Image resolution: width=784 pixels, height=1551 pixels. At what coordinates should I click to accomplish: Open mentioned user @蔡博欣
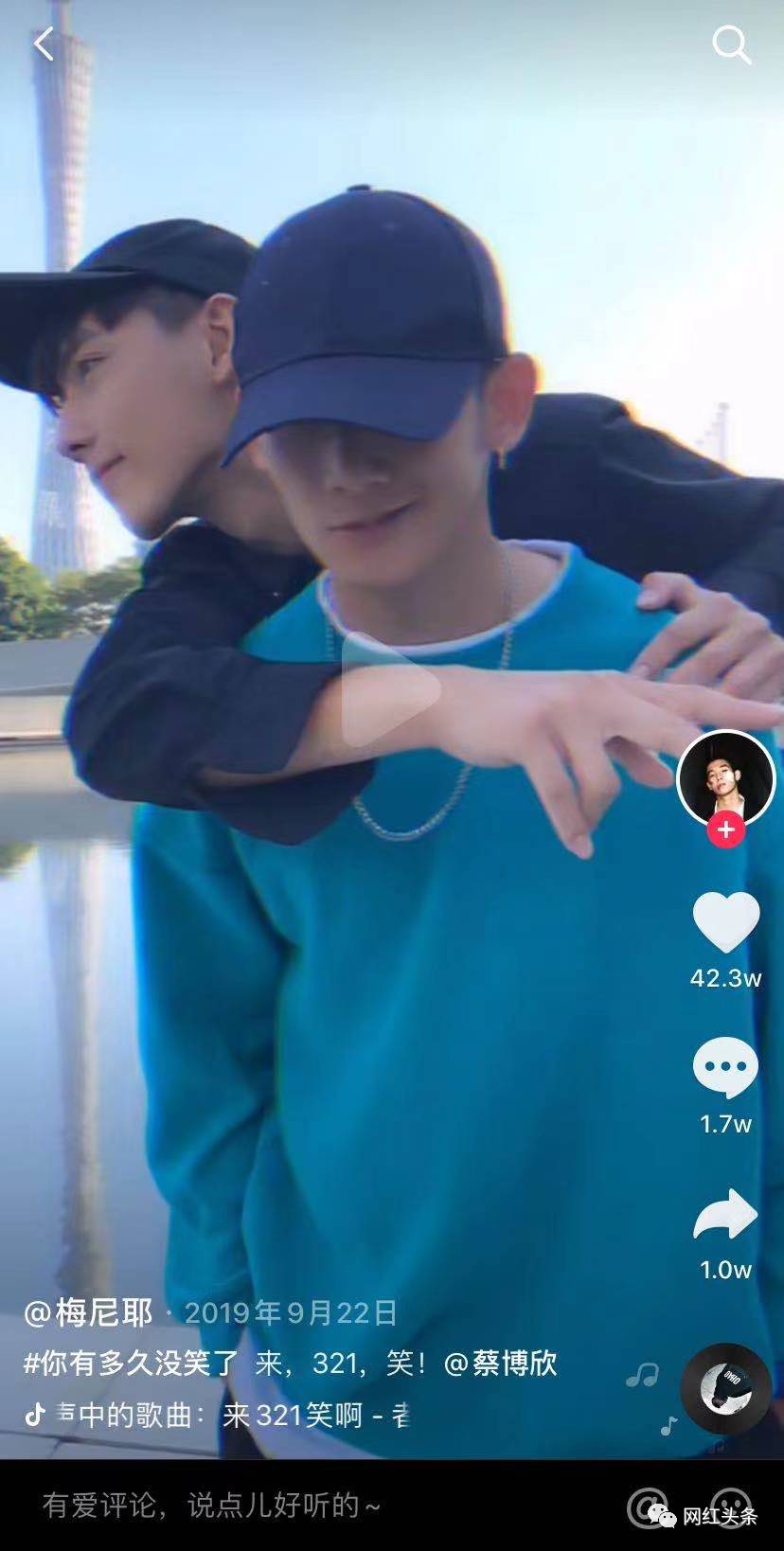501,1364
